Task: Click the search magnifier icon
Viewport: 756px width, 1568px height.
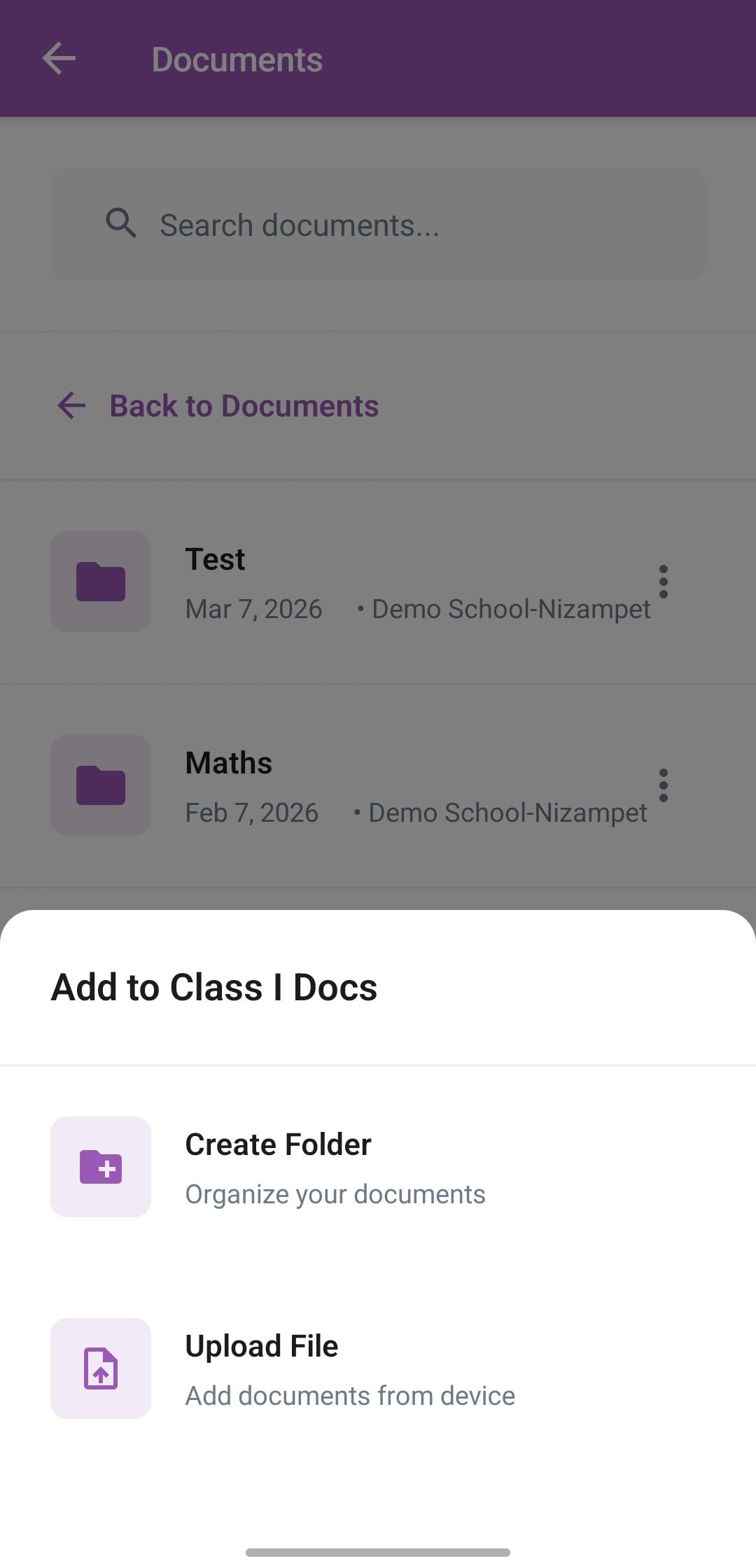Action: [x=122, y=223]
